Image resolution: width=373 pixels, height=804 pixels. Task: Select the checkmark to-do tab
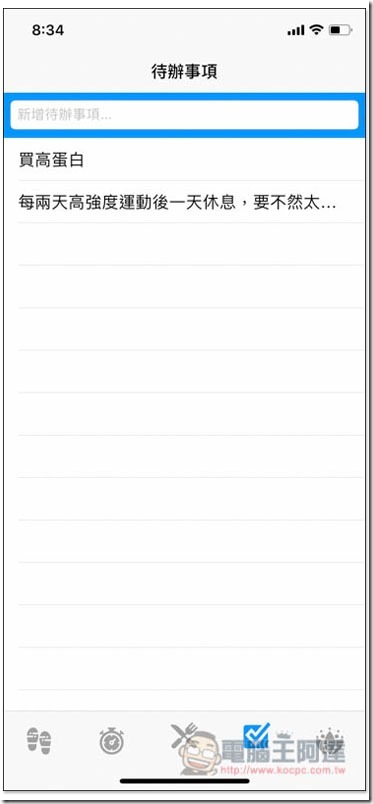(257, 736)
